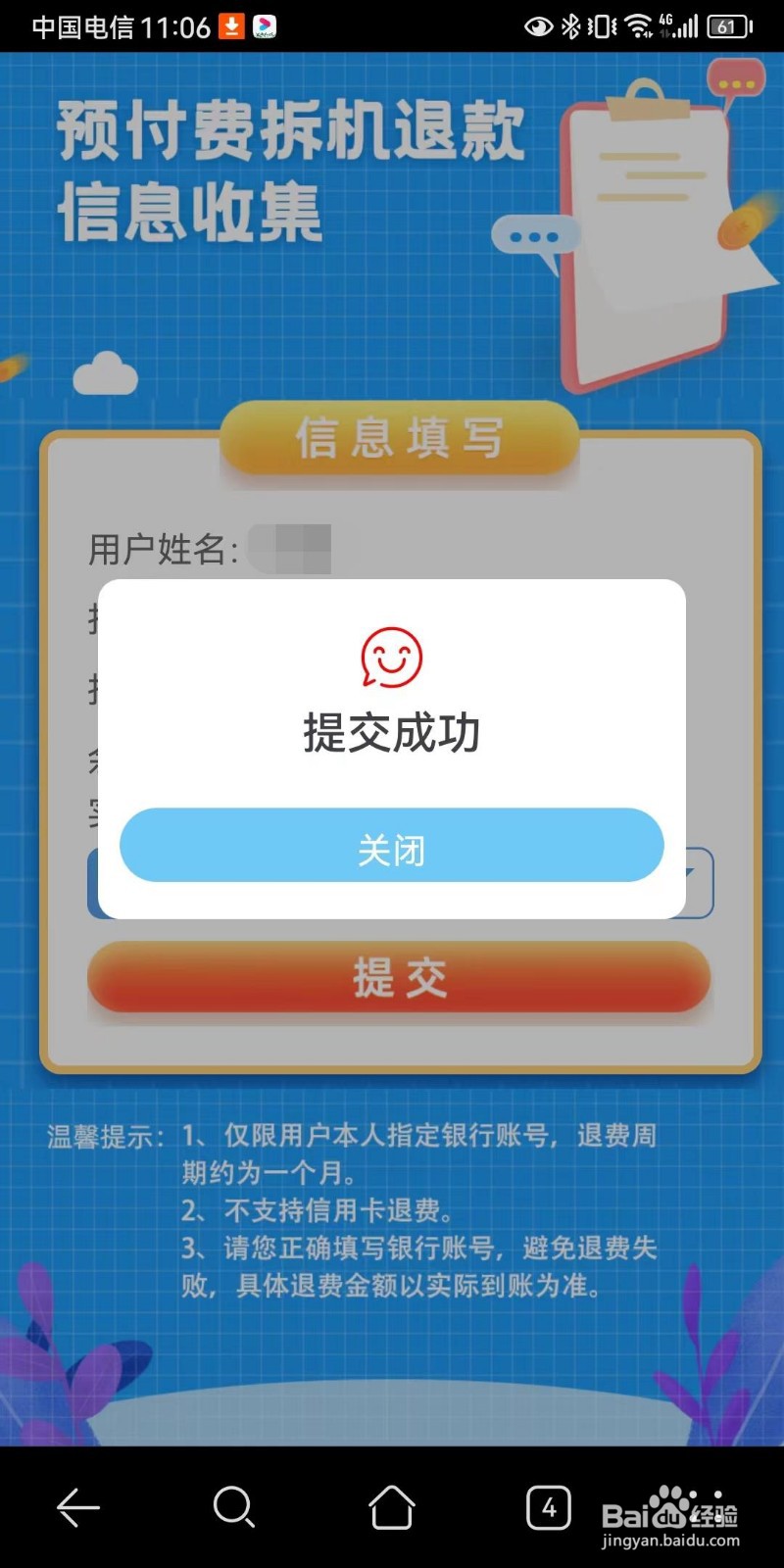This screenshot has width=784, height=1568.
Task: Tap the 中国电信 carrier label
Action: 84,25
